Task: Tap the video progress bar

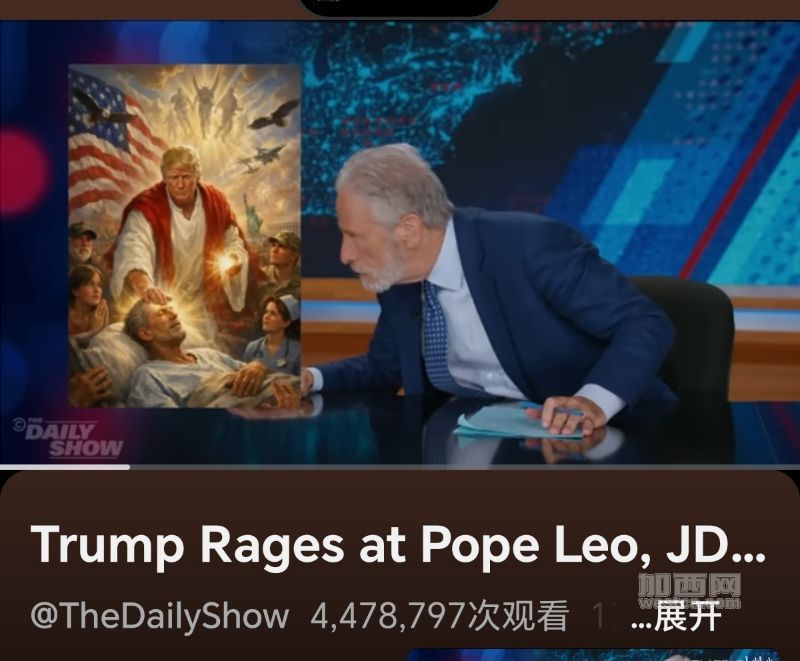Action: [x=400, y=466]
